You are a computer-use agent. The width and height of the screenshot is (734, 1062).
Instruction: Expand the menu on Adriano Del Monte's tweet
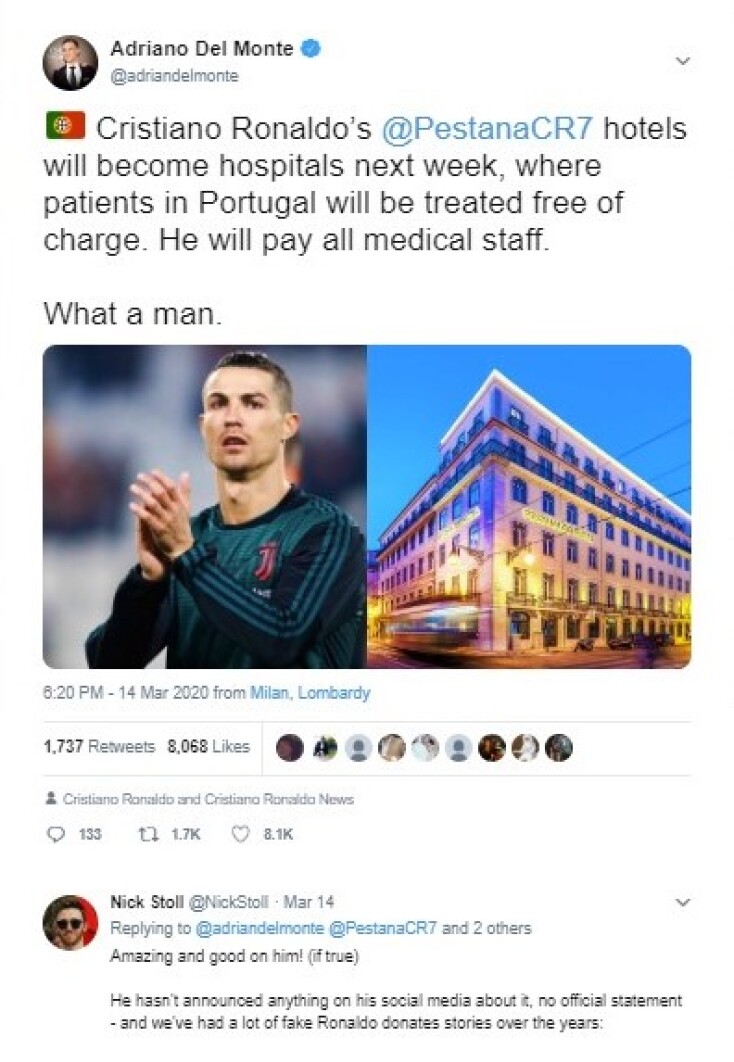point(683,61)
